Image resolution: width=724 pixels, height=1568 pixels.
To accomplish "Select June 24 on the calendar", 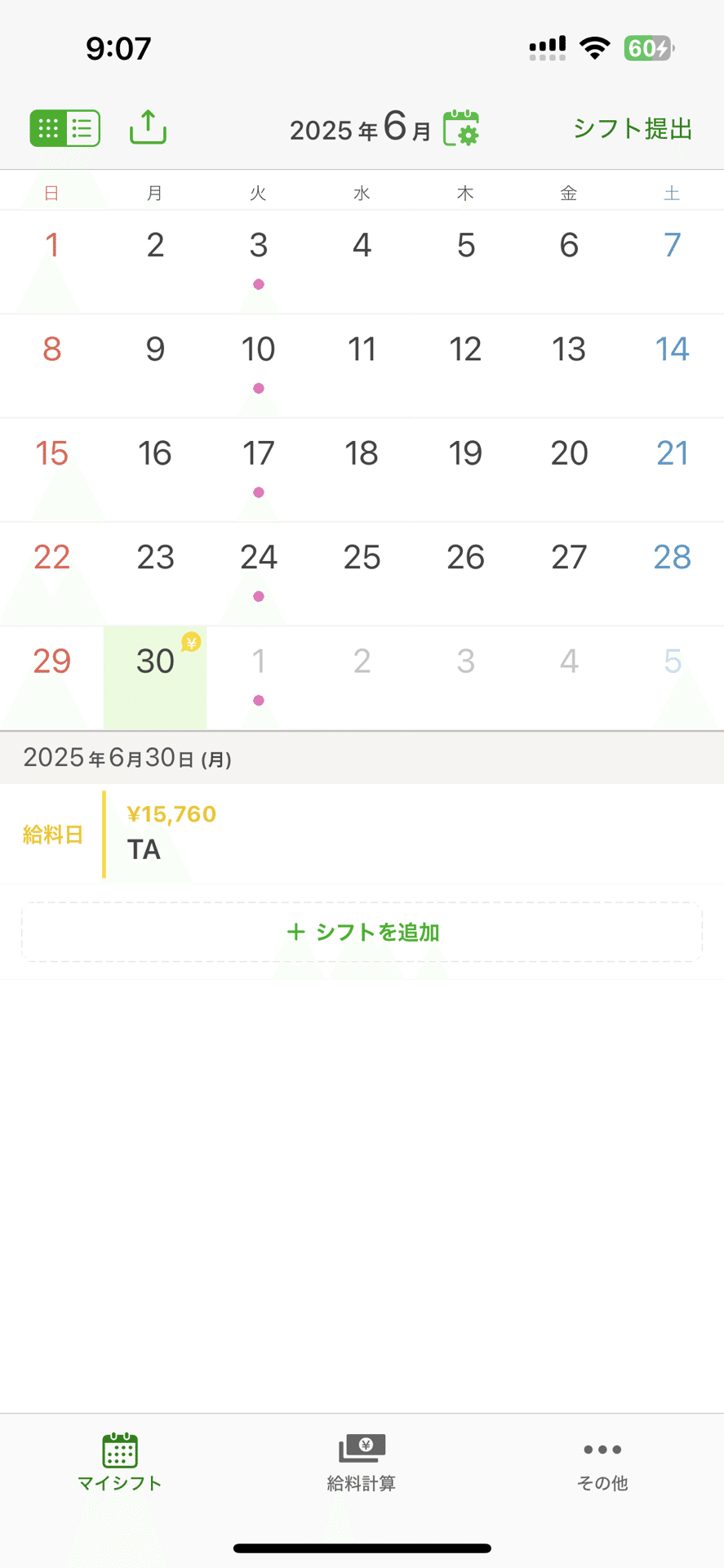I will (x=259, y=573).
